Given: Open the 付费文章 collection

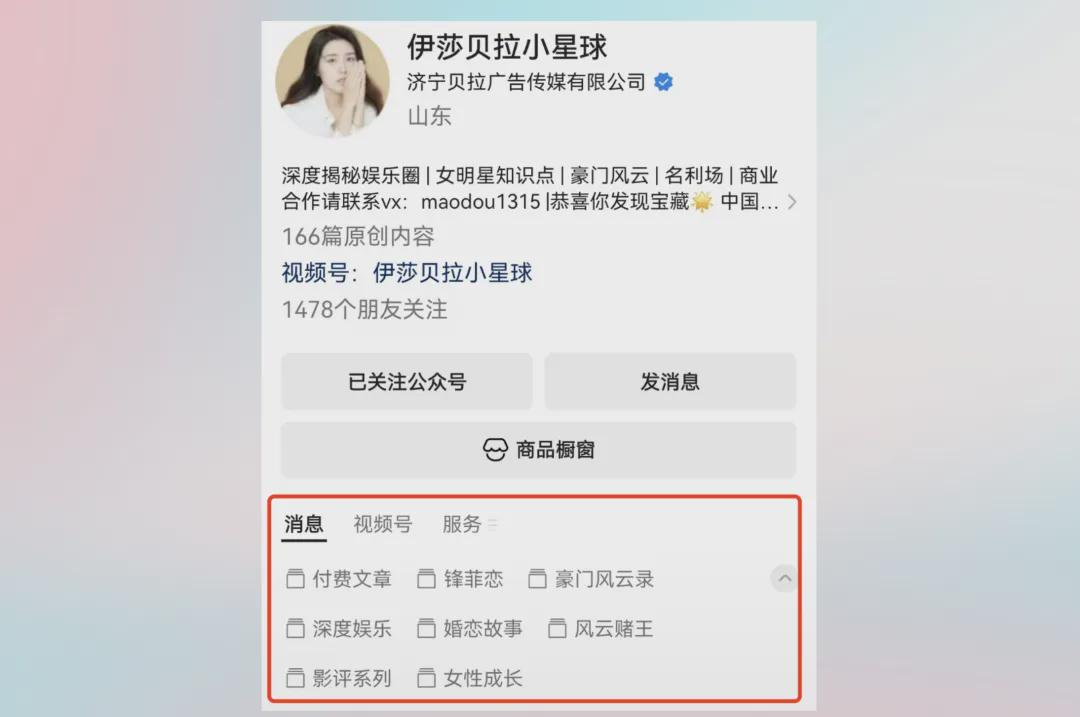Looking at the screenshot, I should point(339,579).
